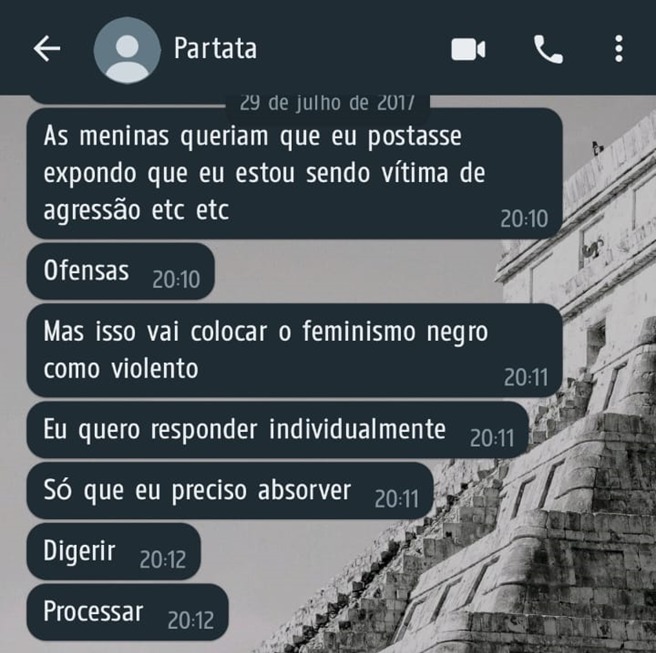Open the overflow menu

tap(619, 49)
